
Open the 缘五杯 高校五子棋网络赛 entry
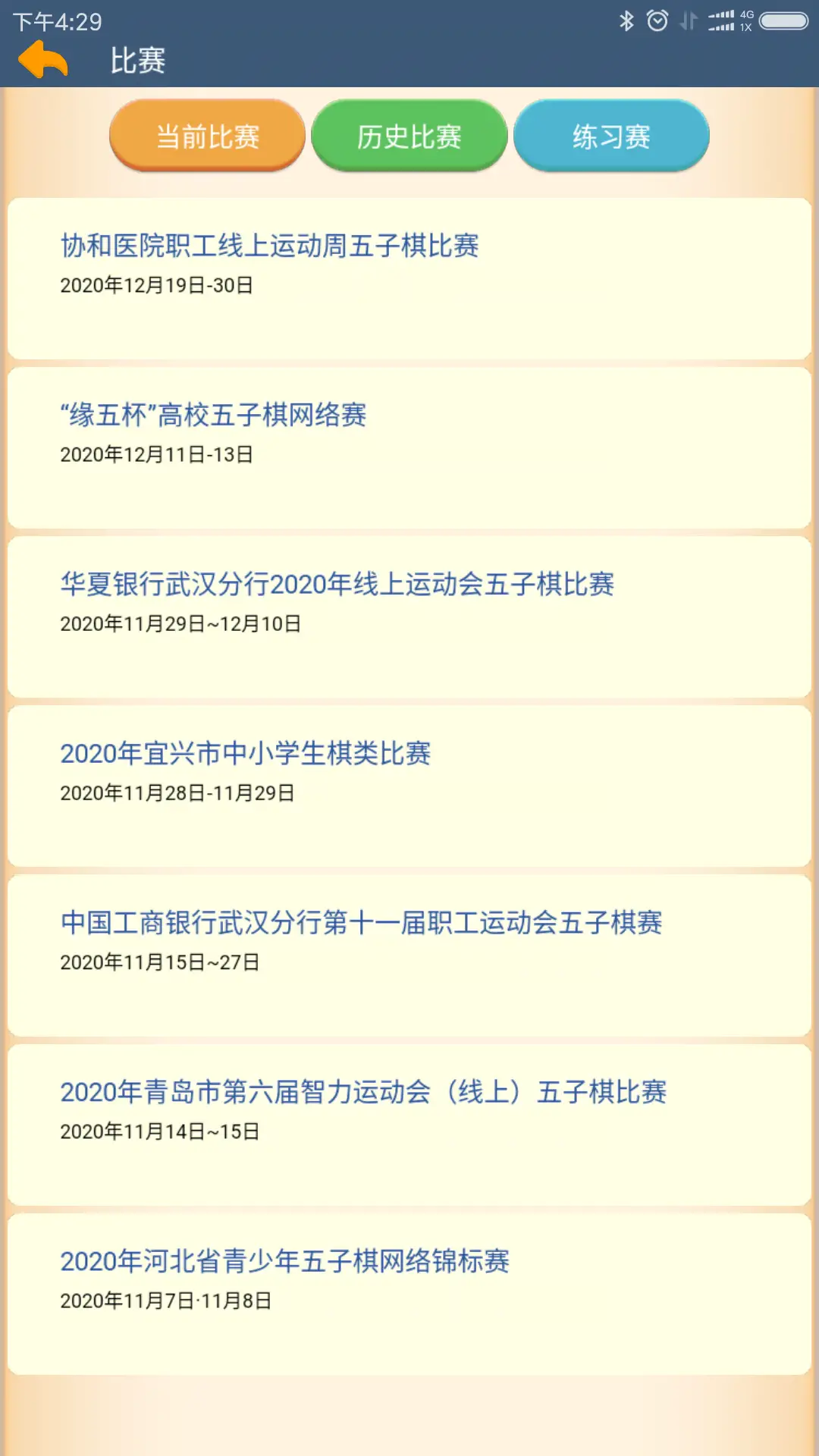tap(409, 447)
